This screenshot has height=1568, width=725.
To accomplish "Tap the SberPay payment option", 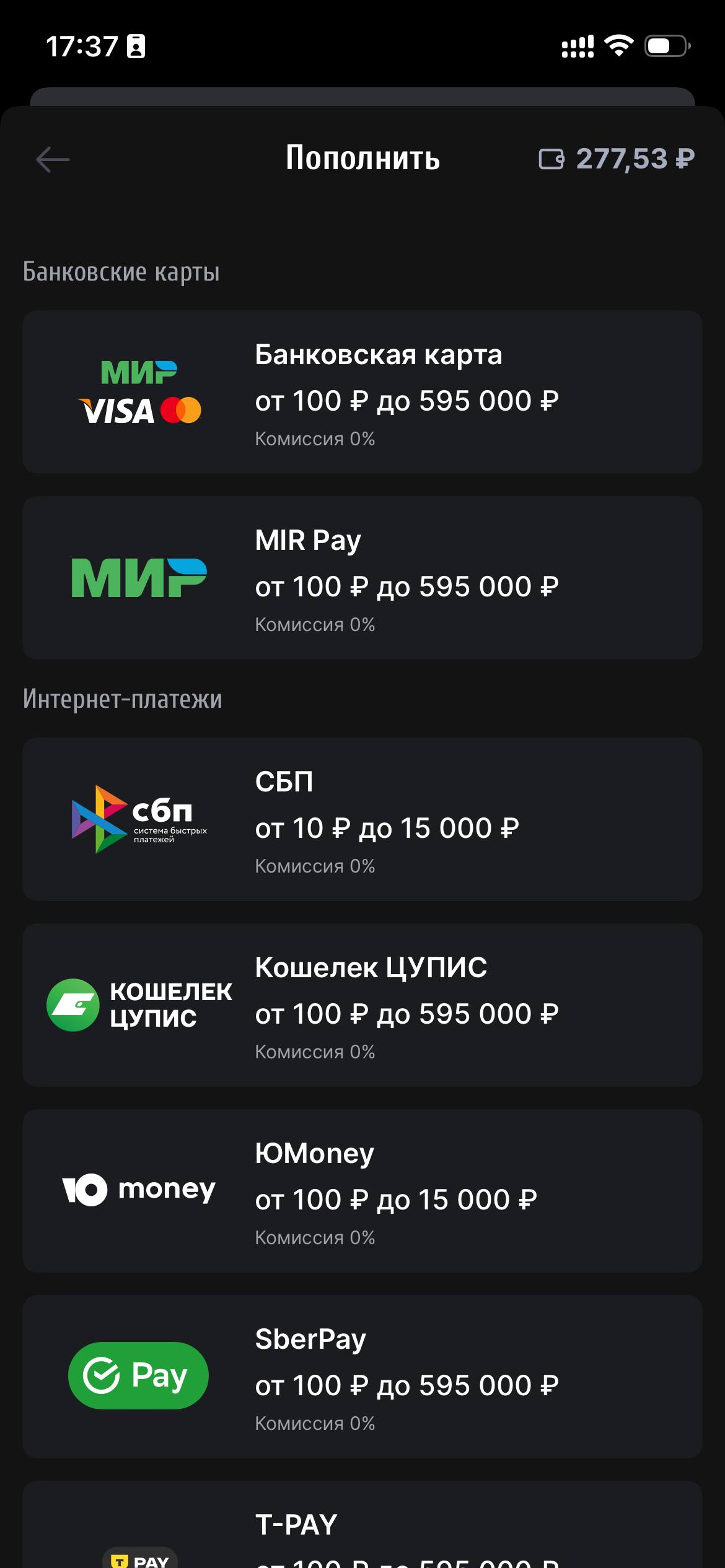I will click(x=362, y=1377).
